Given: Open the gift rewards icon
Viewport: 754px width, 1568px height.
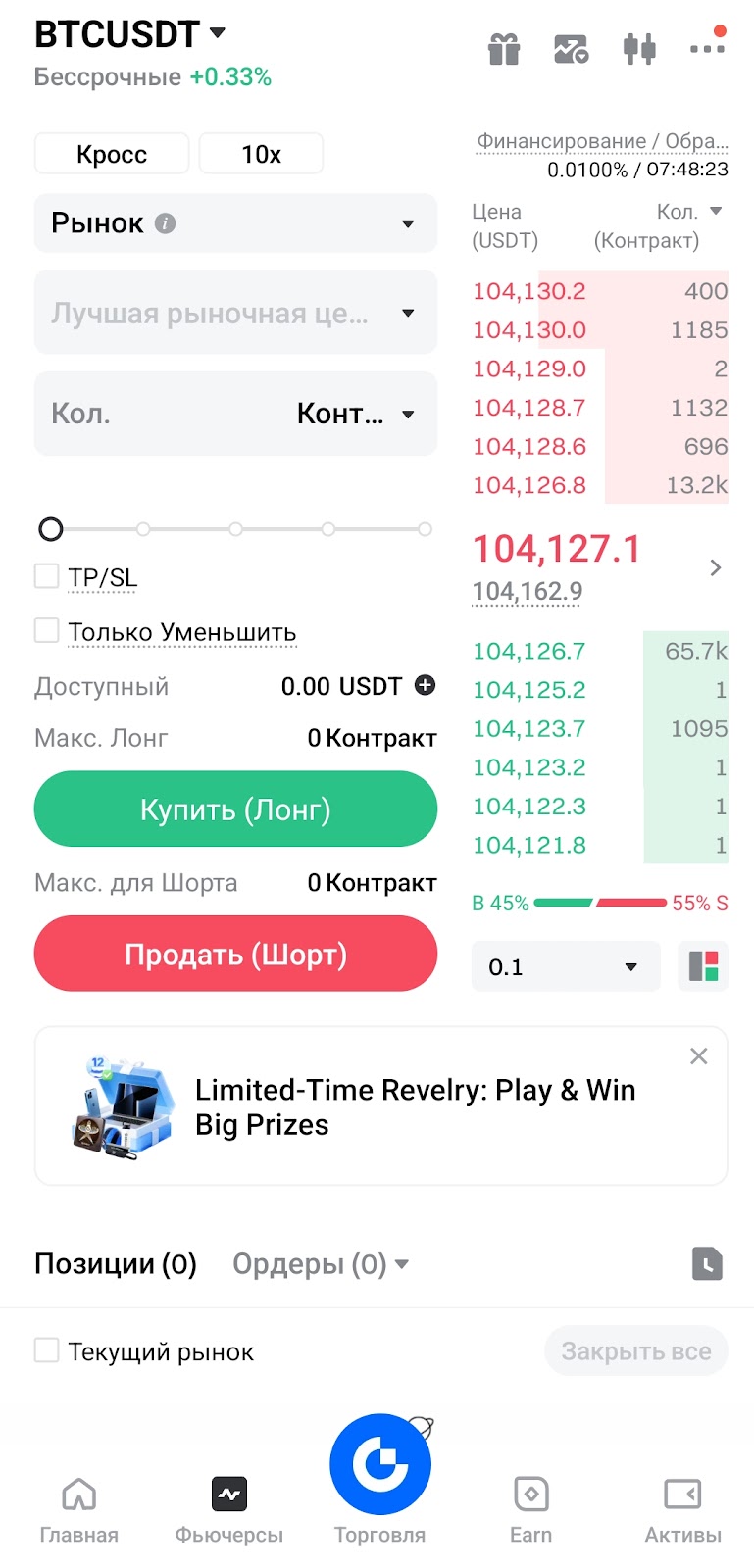Looking at the screenshot, I should (504, 48).
